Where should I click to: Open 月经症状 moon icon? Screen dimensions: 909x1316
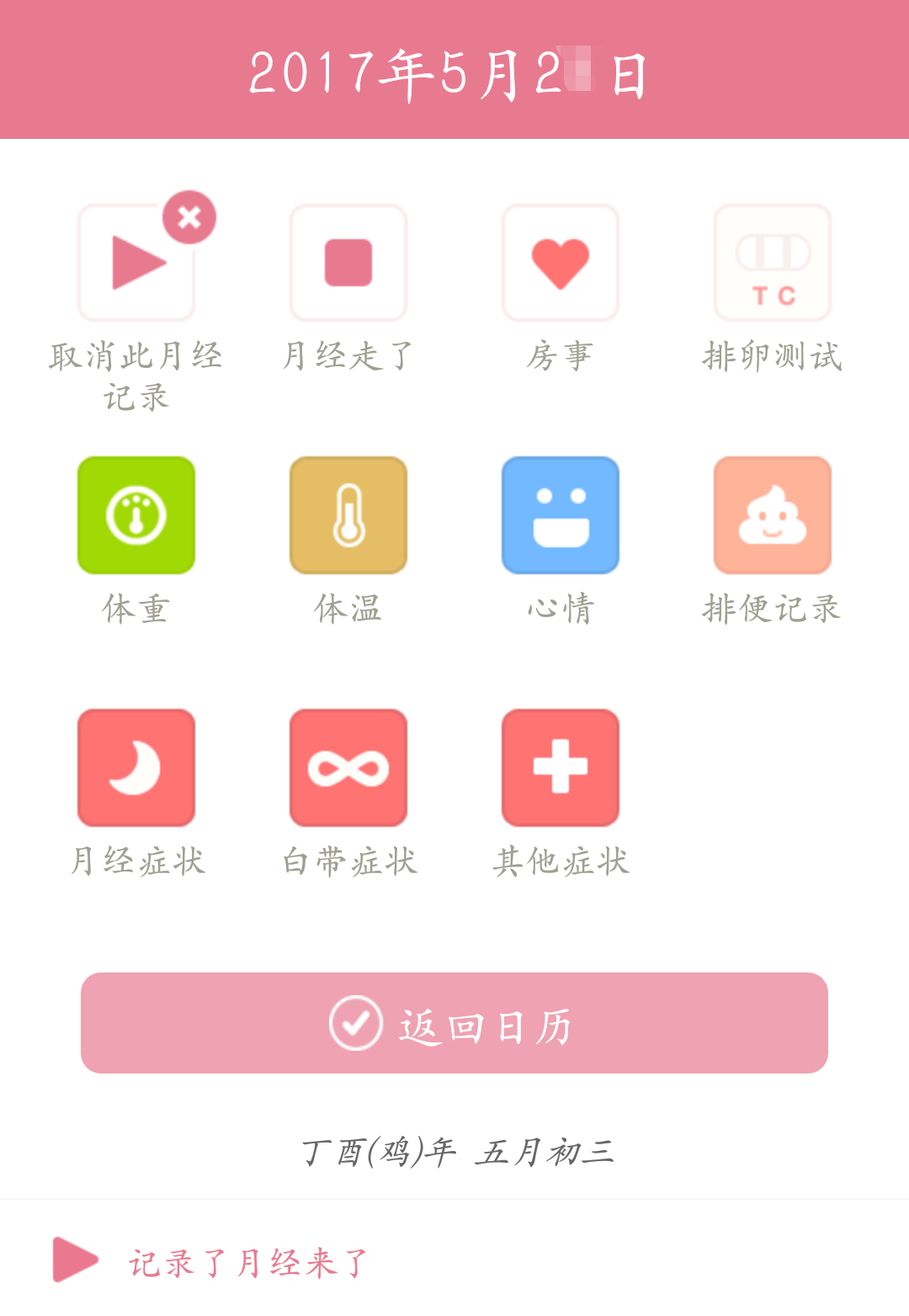pyautogui.click(x=136, y=766)
